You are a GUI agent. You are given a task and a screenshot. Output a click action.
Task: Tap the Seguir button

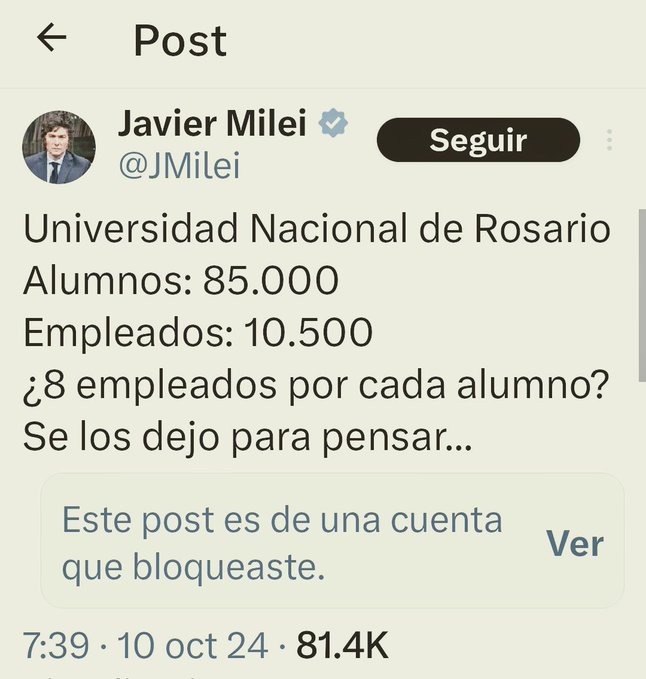tap(478, 140)
